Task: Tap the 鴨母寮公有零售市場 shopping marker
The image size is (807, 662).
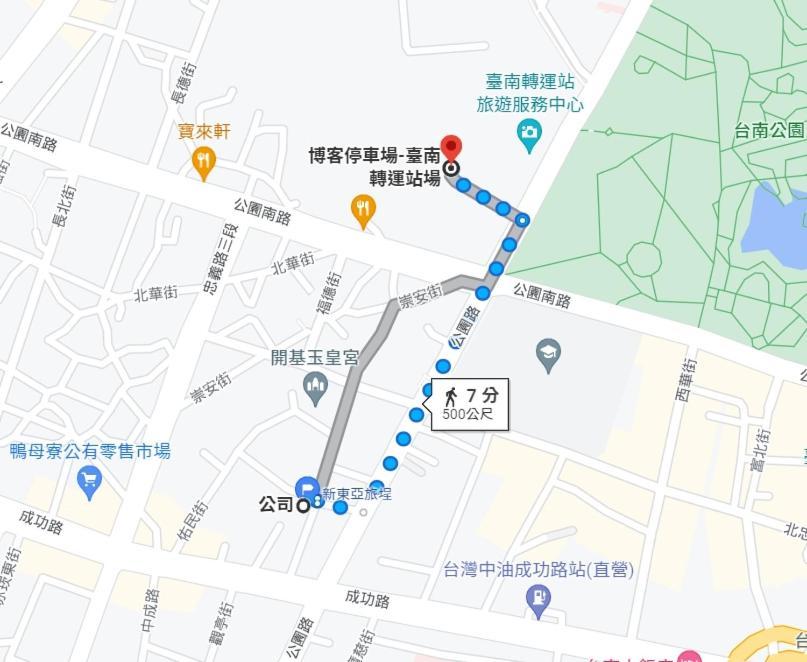Action: [x=90, y=483]
